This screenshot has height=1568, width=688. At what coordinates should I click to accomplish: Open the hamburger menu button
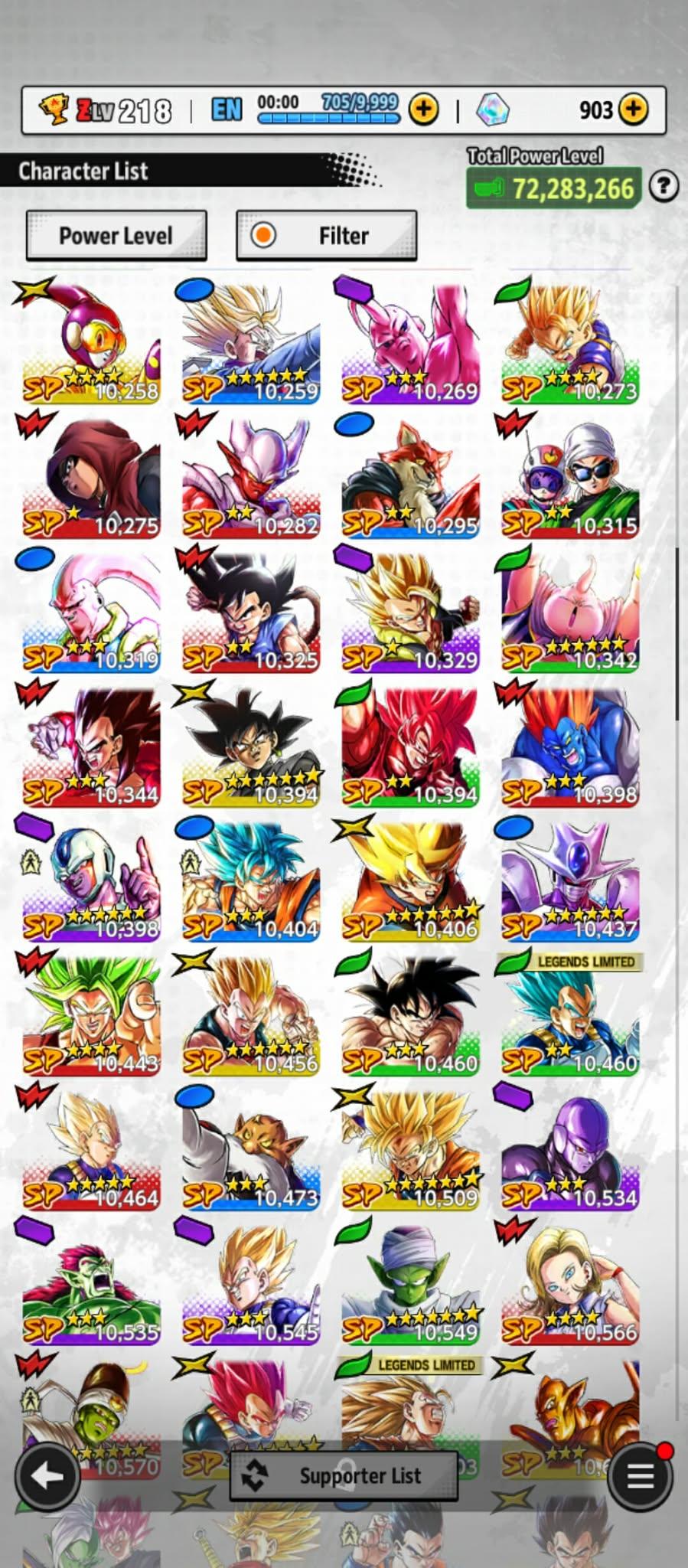pyautogui.click(x=640, y=1476)
